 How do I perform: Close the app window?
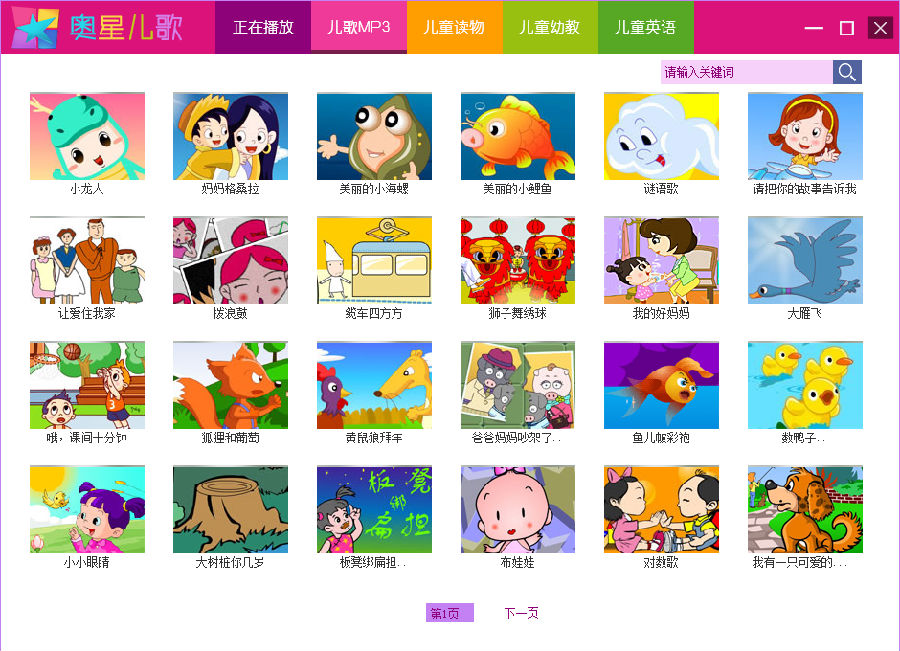[x=880, y=28]
